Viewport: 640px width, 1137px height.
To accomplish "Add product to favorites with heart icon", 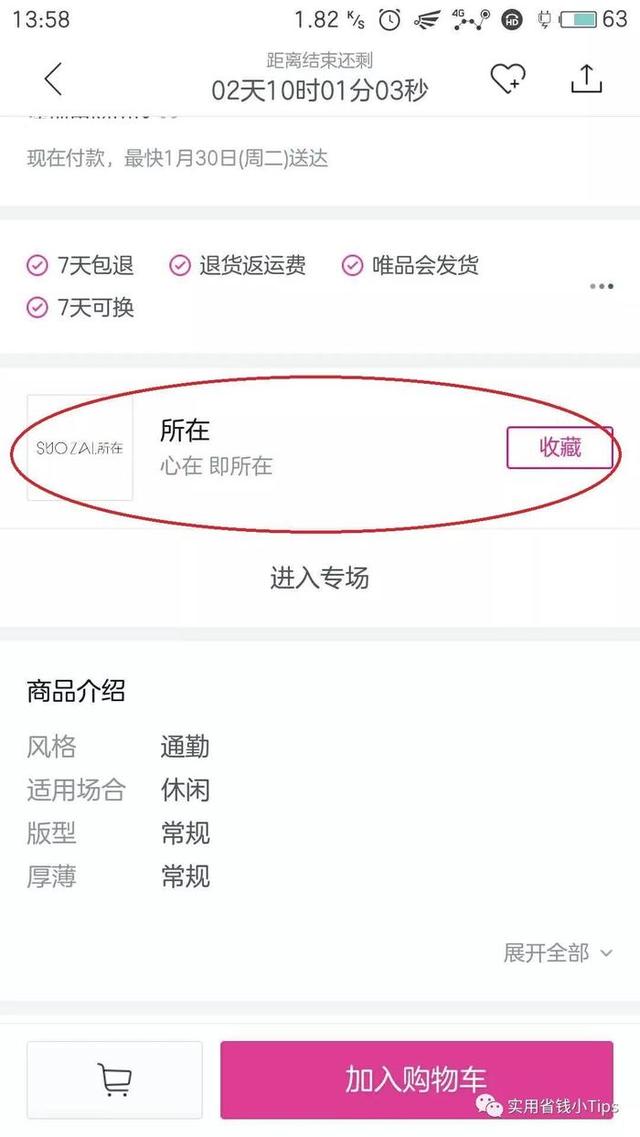I will (508, 79).
